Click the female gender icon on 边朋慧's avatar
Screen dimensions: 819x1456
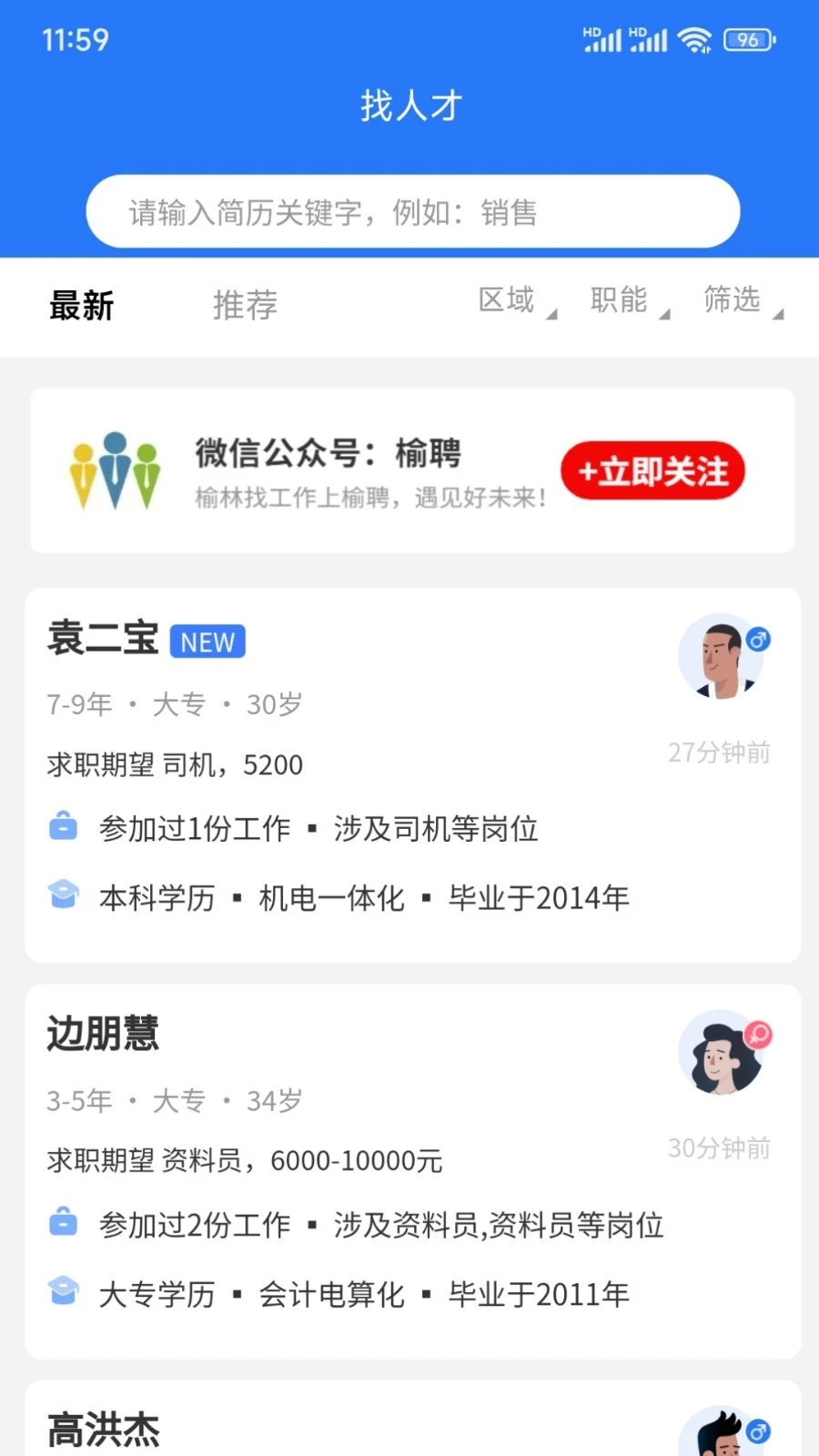759,1035
